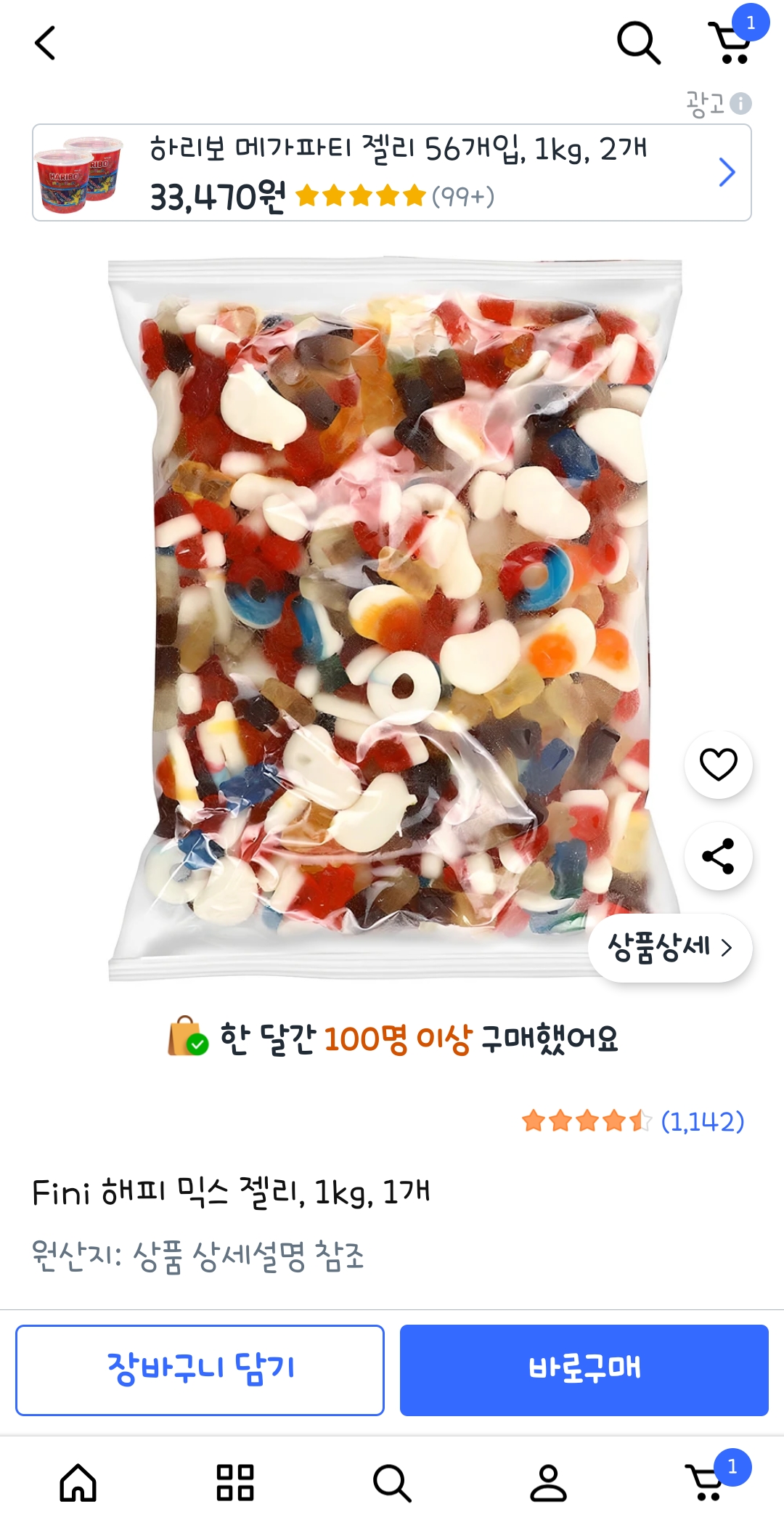Viewport: 784px width, 1536px height.
Task: Go back to the previous page
Action: (45, 43)
